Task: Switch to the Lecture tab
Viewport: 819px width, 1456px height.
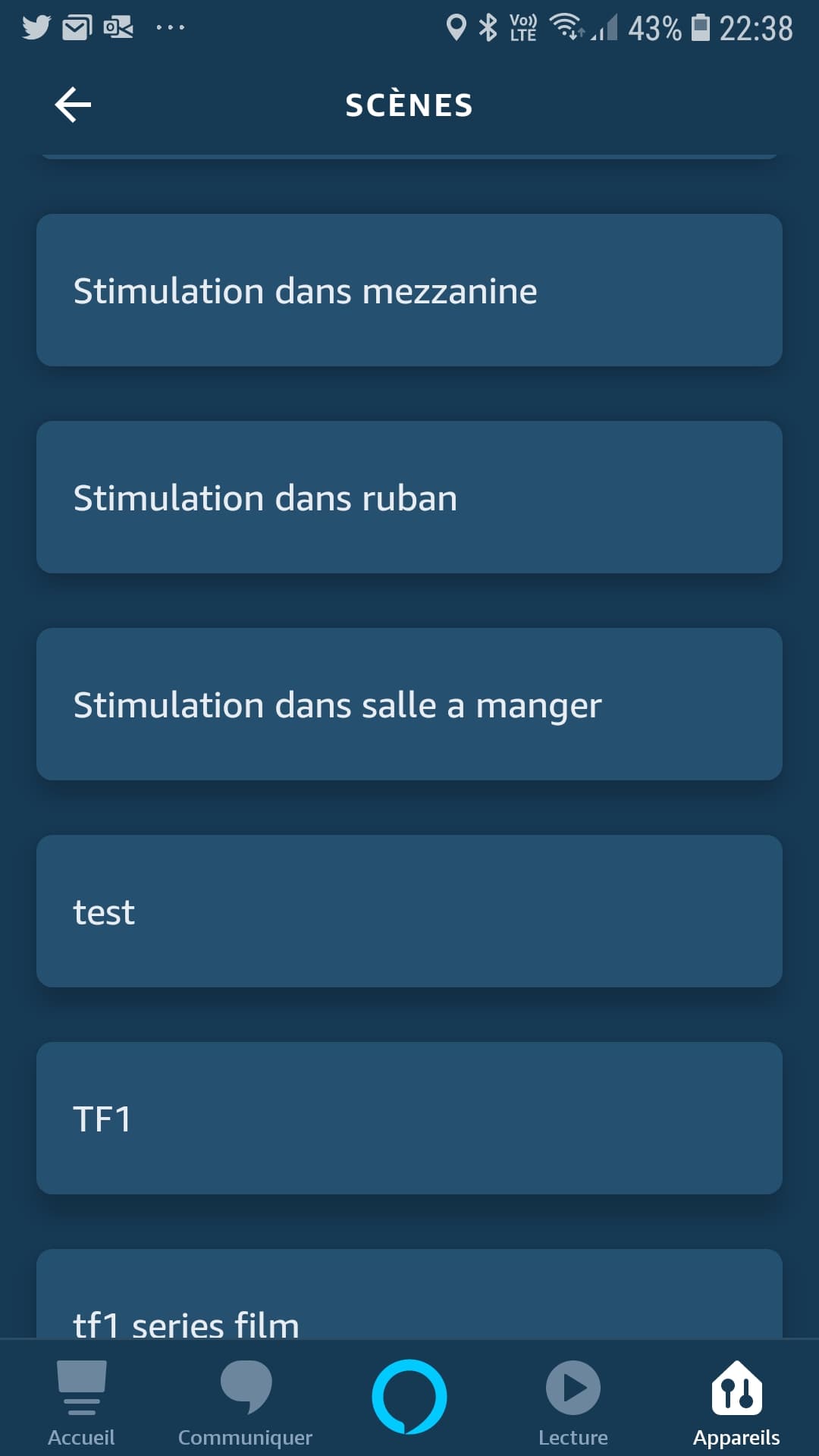Action: pyautogui.click(x=573, y=1403)
